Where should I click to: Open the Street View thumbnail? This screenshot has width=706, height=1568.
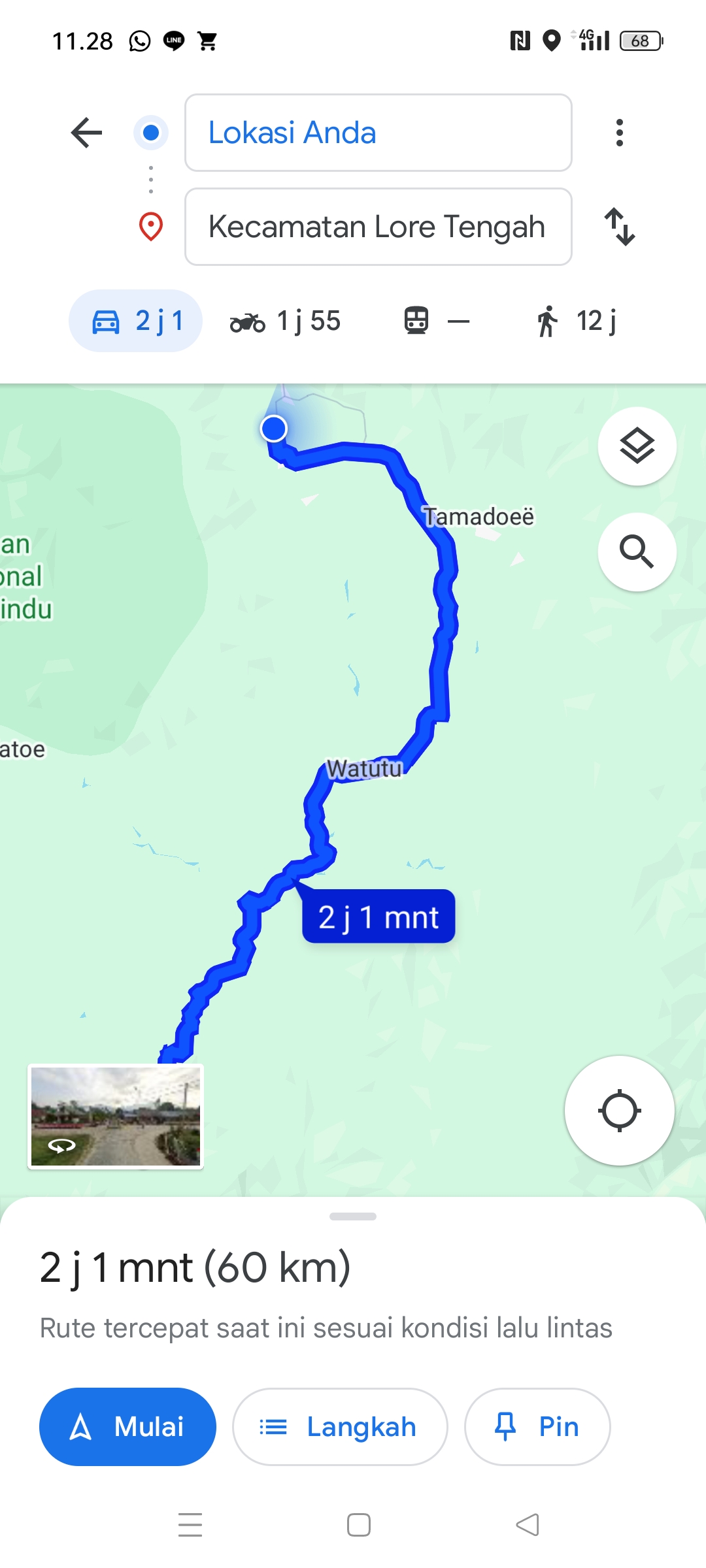tap(116, 1117)
